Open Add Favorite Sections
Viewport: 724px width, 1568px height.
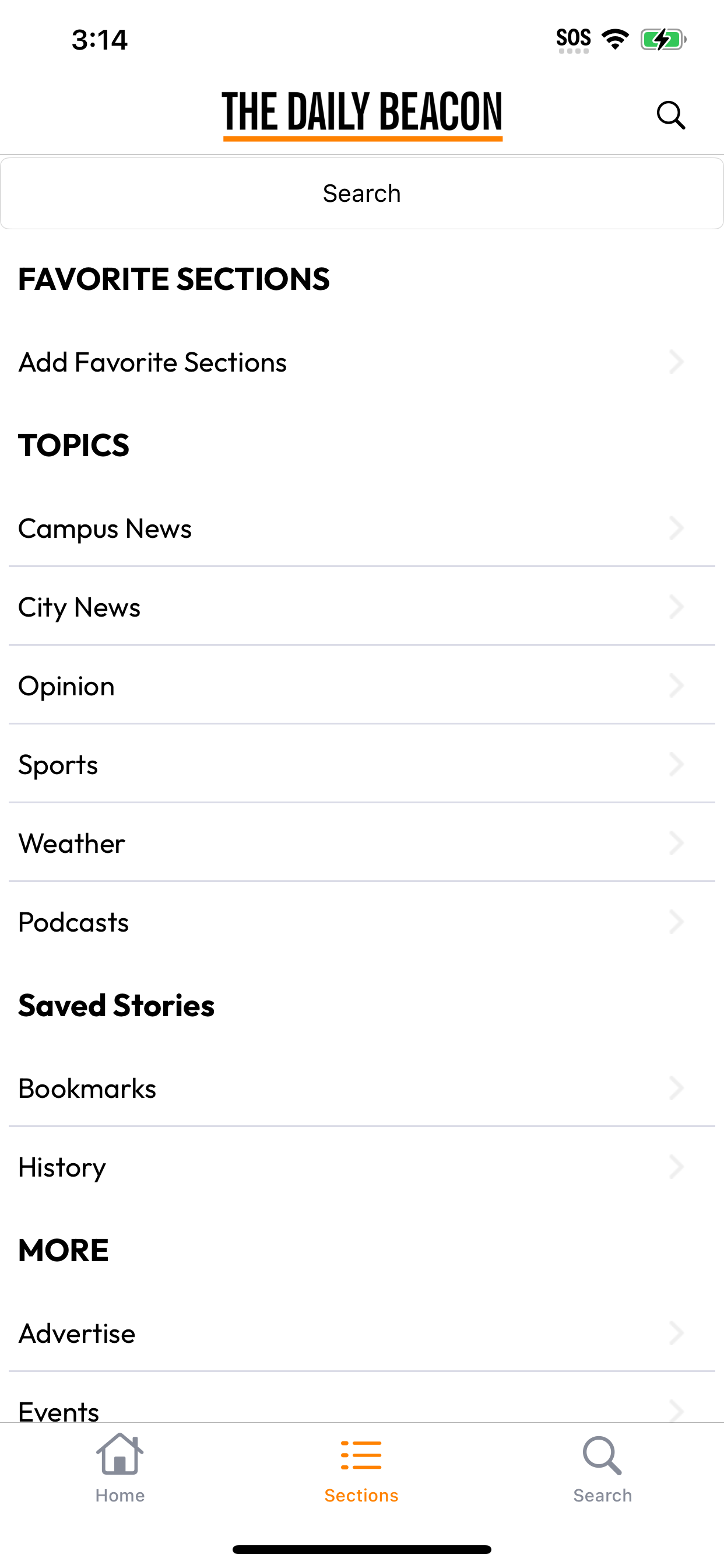(x=362, y=362)
